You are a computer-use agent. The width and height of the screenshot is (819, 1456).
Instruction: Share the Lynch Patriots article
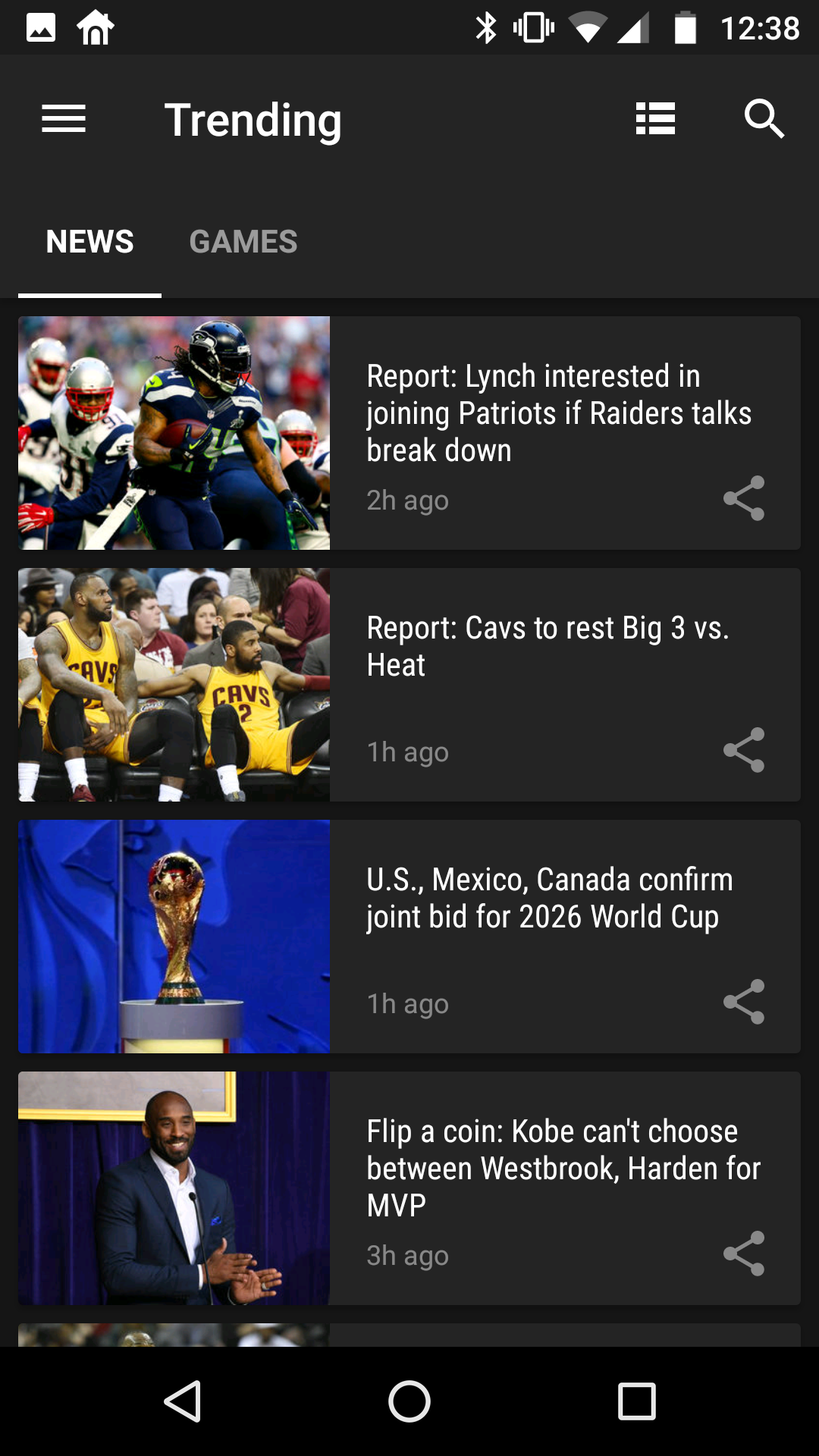coord(744,498)
